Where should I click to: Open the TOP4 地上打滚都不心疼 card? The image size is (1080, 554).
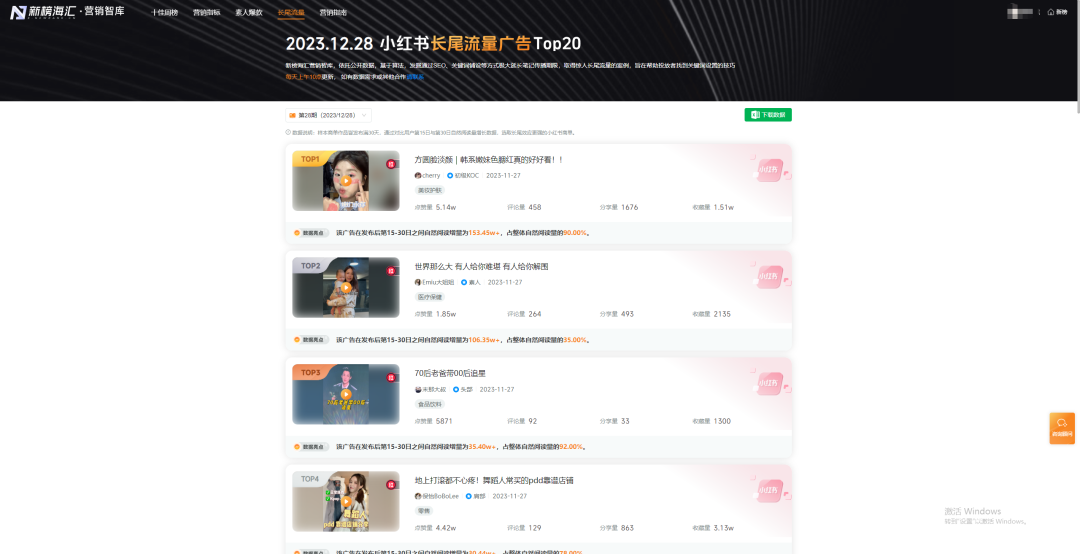click(494, 480)
